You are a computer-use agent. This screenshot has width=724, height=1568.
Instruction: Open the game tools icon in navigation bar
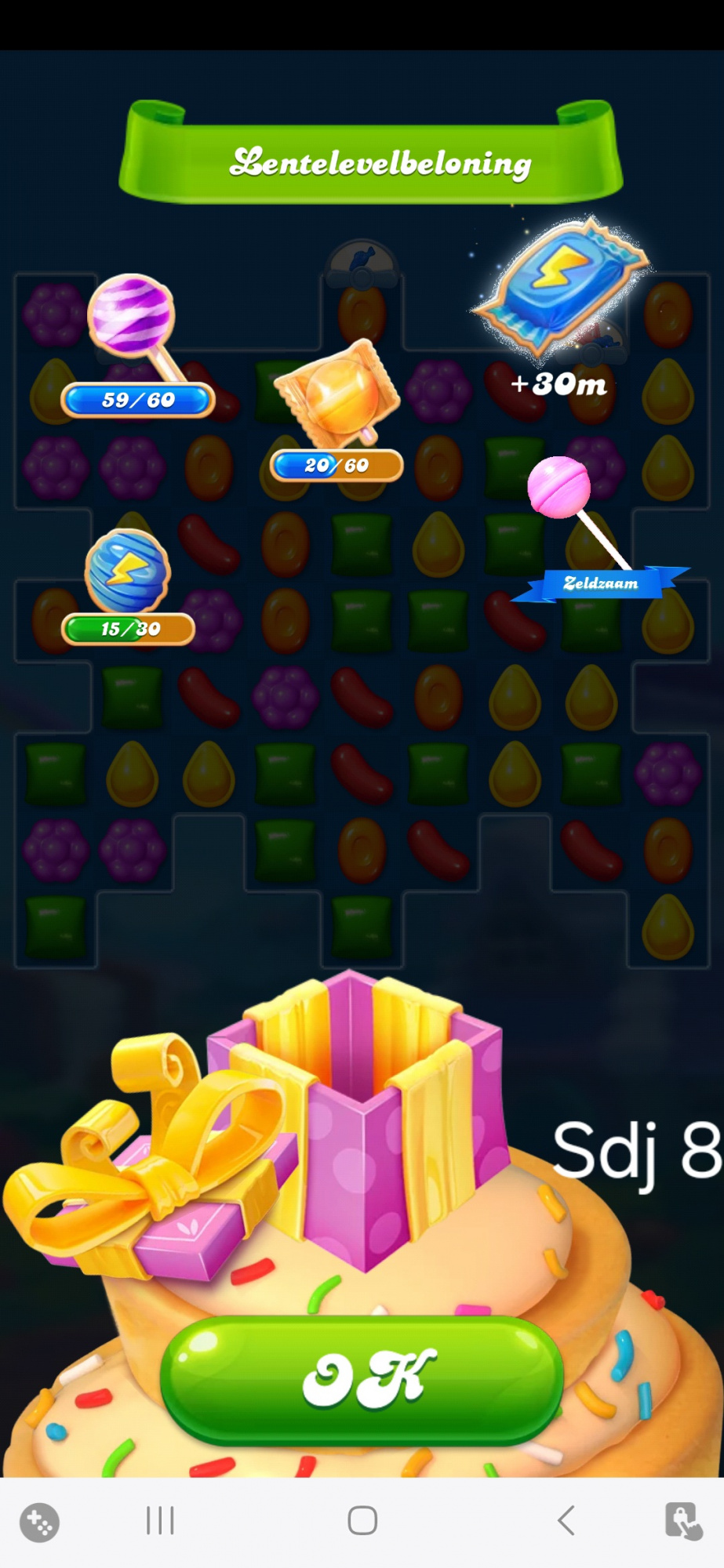(39, 1522)
